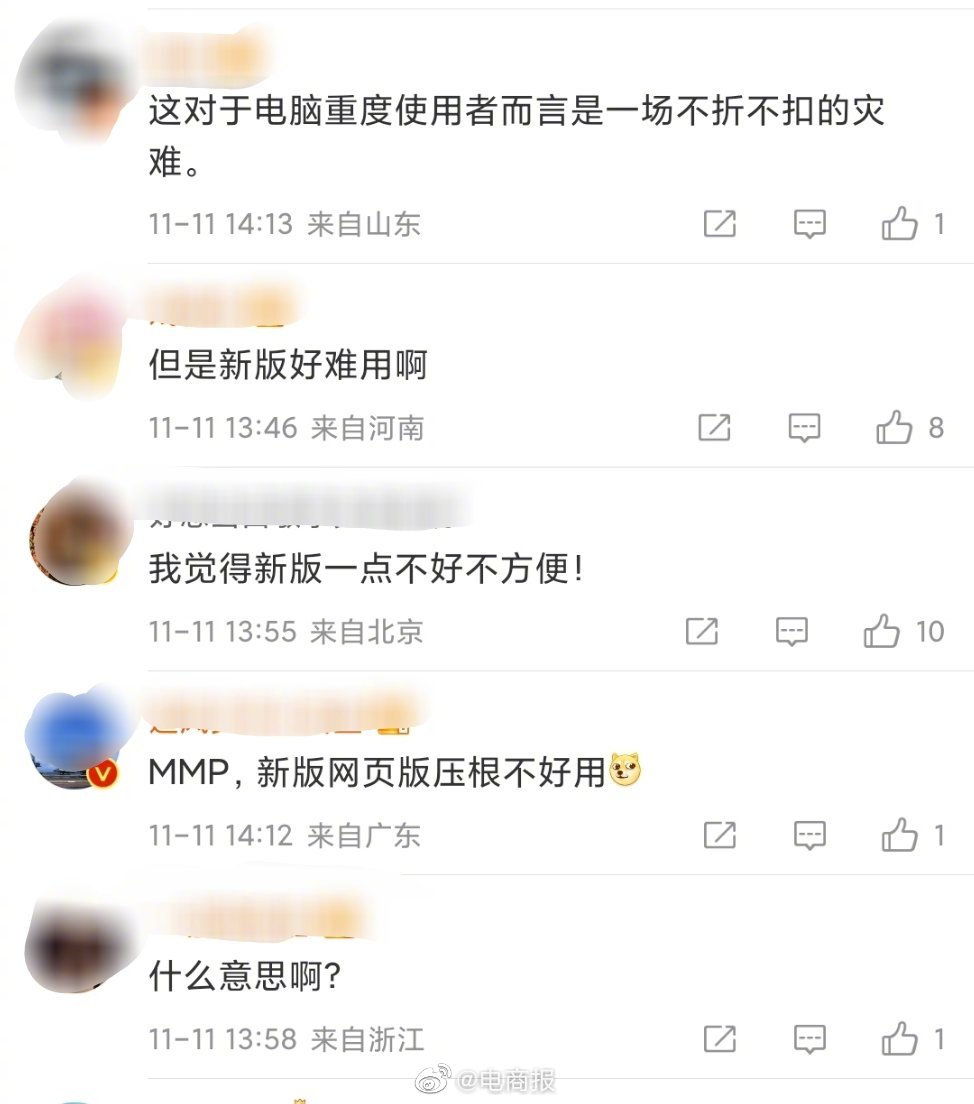
Task: Like the comment 但是新版好难用啊
Action: (x=895, y=428)
